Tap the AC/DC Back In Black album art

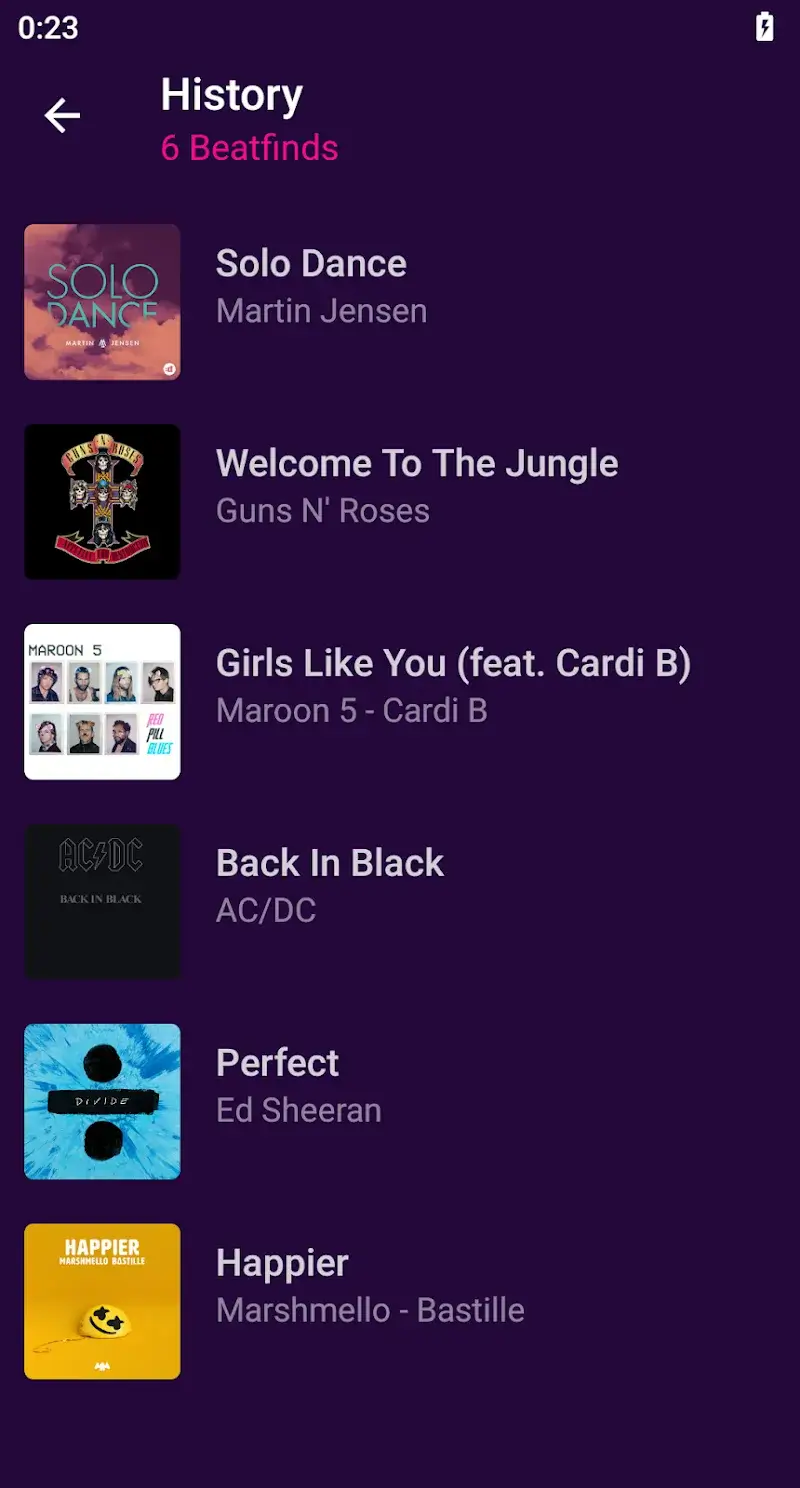[x=102, y=901]
